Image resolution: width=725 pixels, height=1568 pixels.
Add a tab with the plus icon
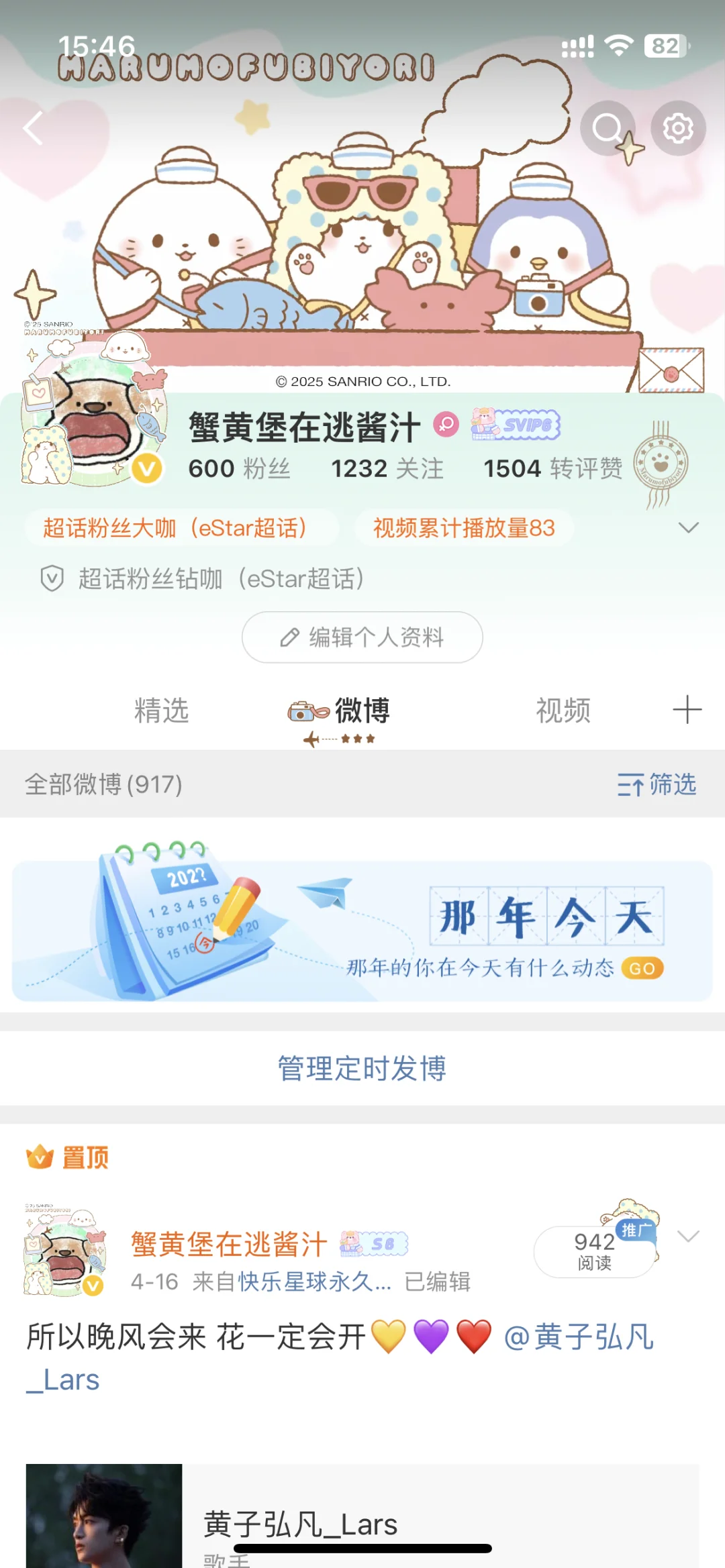pos(687,710)
